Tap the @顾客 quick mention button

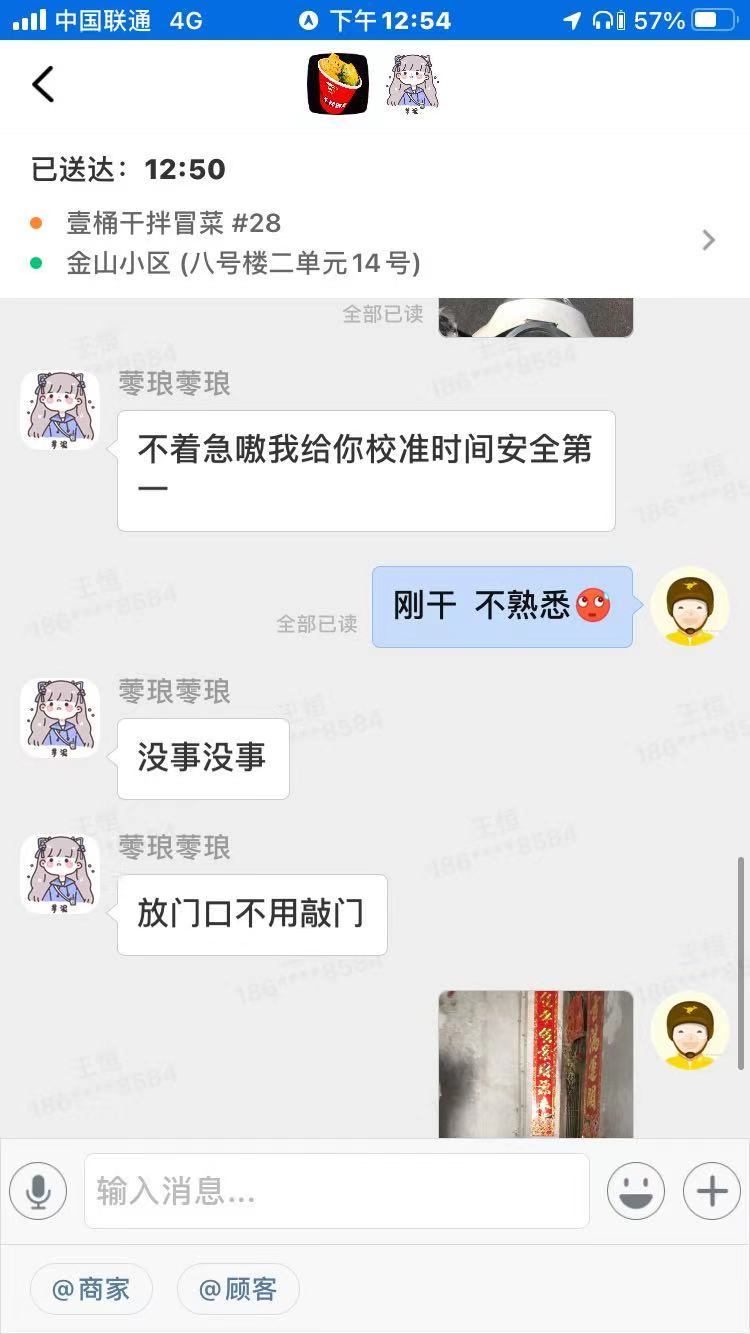tap(237, 1289)
